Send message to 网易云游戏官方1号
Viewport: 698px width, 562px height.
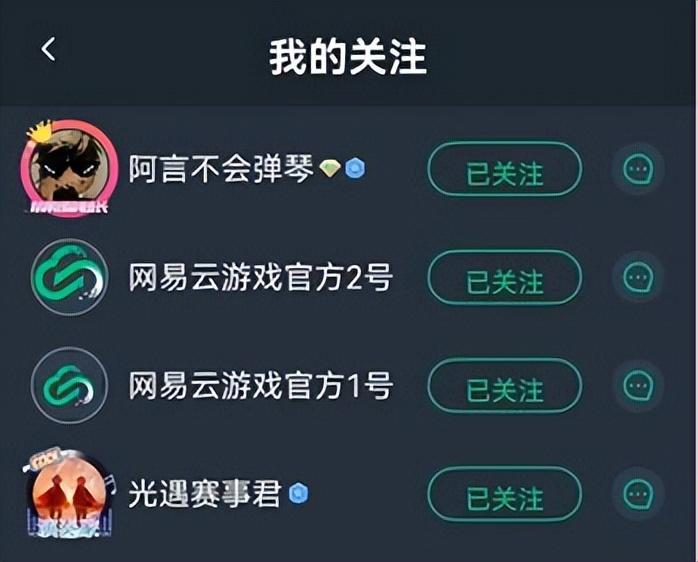point(637,385)
